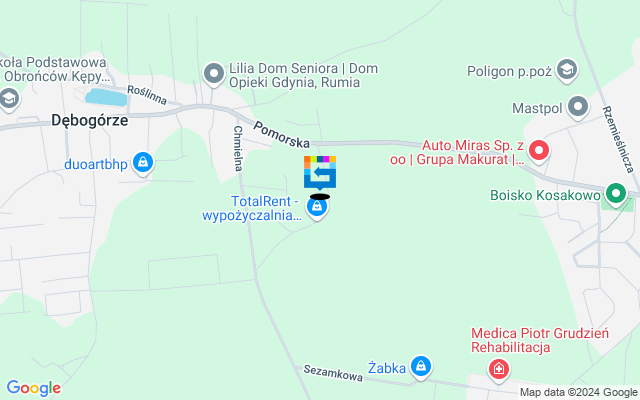This screenshot has width=640, height=400.
Task: Tap the TotalRent wypożyczalnia map pin
Action: (x=317, y=207)
